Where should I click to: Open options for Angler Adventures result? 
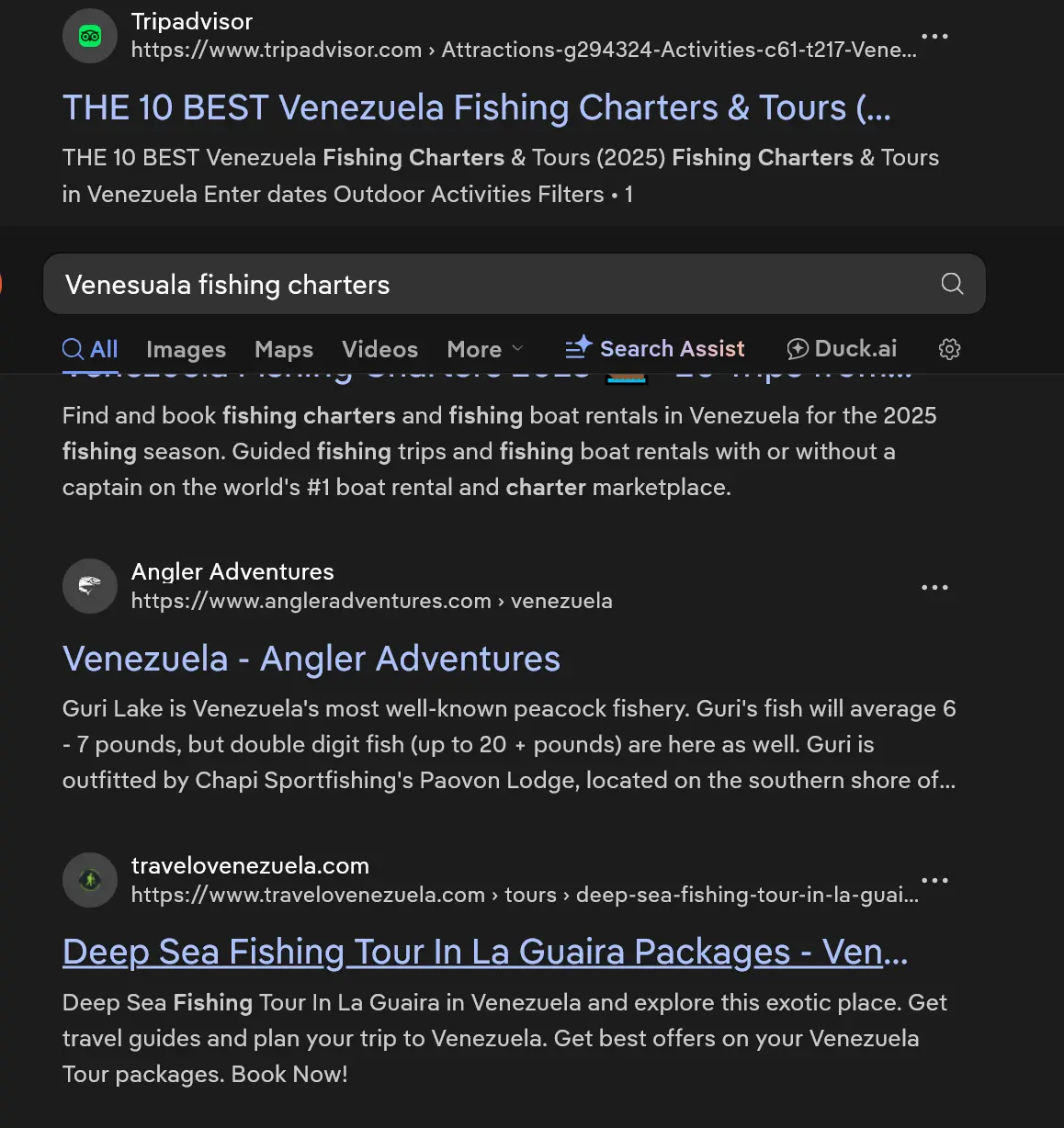tap(934, 587)
